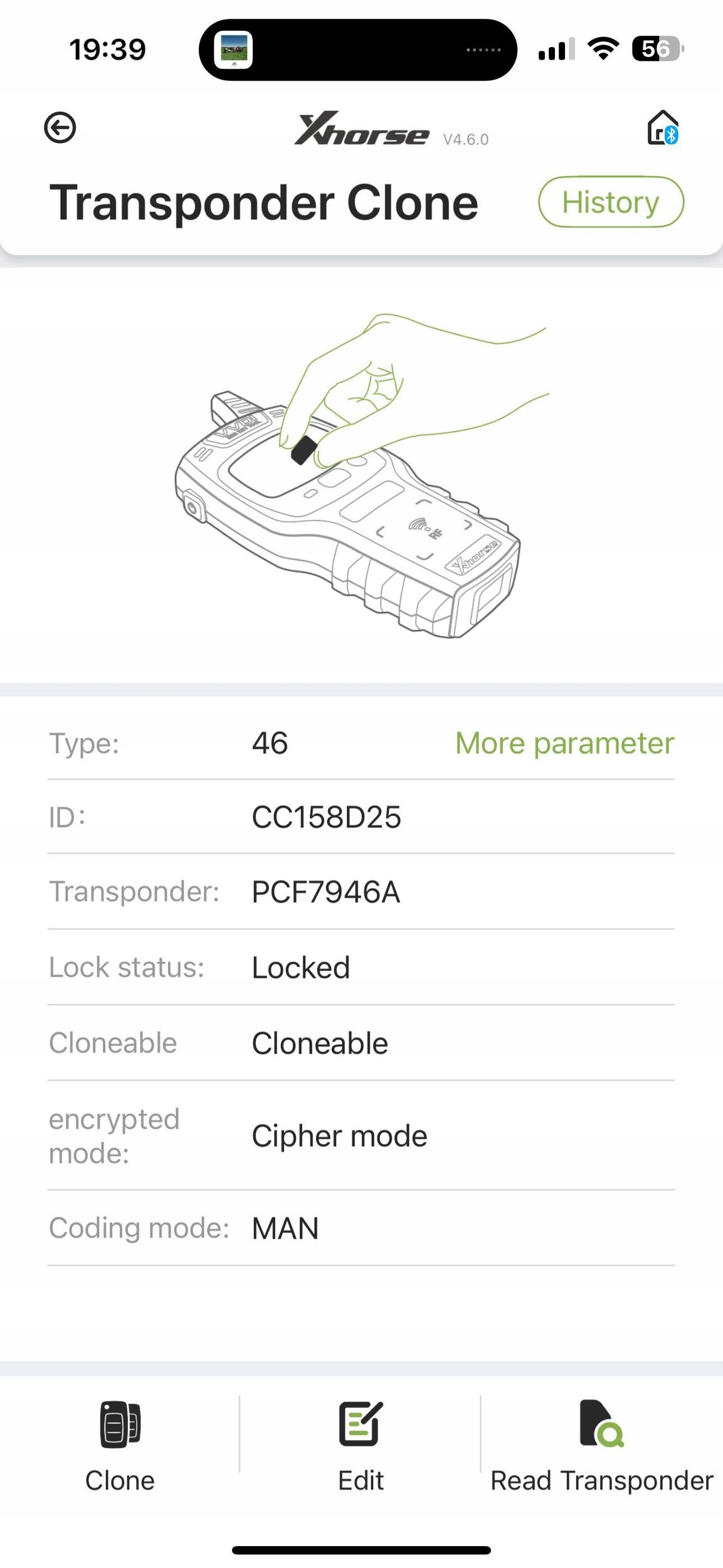Screen dimensions: 723x1568
Task: Go back using the arrow icon
Action: pos(60,128)
